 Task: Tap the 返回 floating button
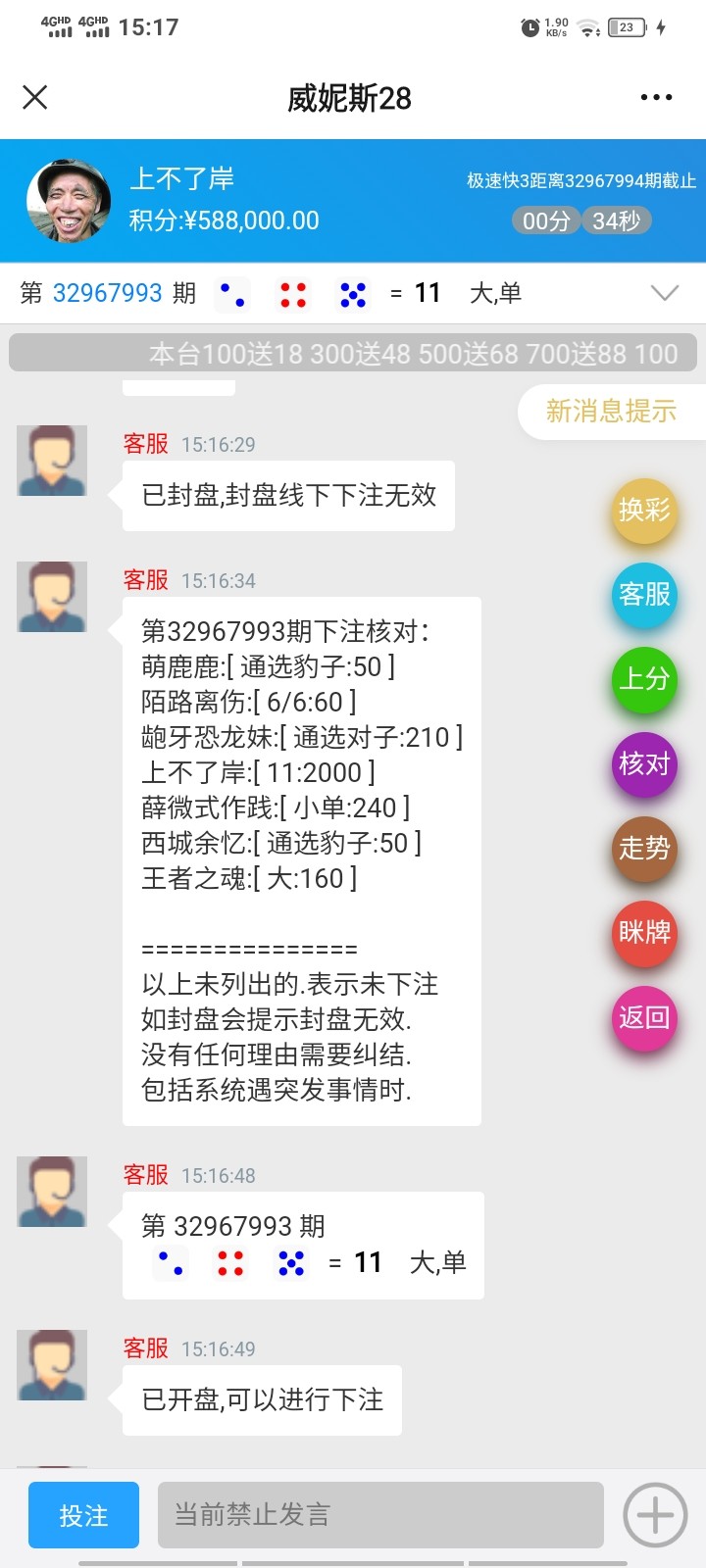644,1018
